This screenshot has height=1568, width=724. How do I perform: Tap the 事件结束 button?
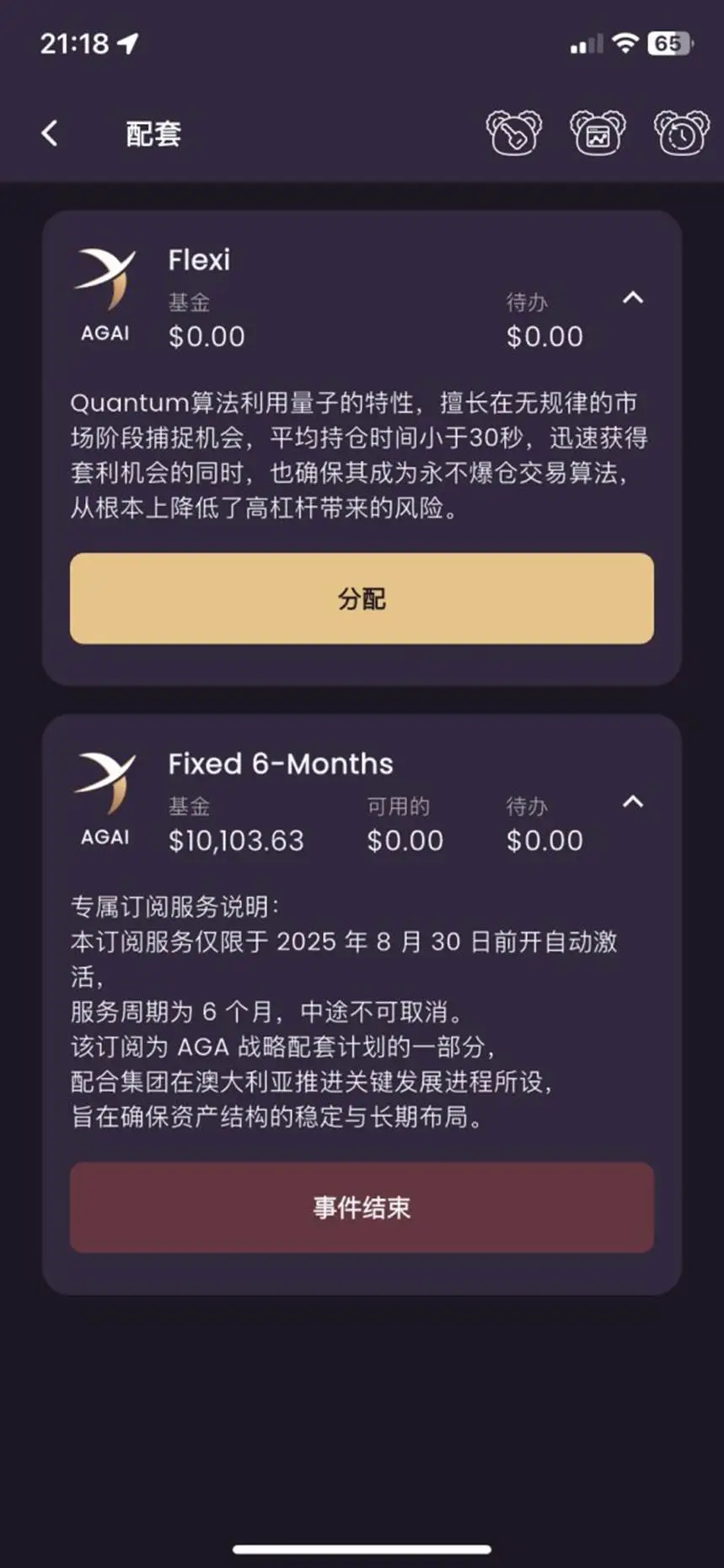point(362,1207)
